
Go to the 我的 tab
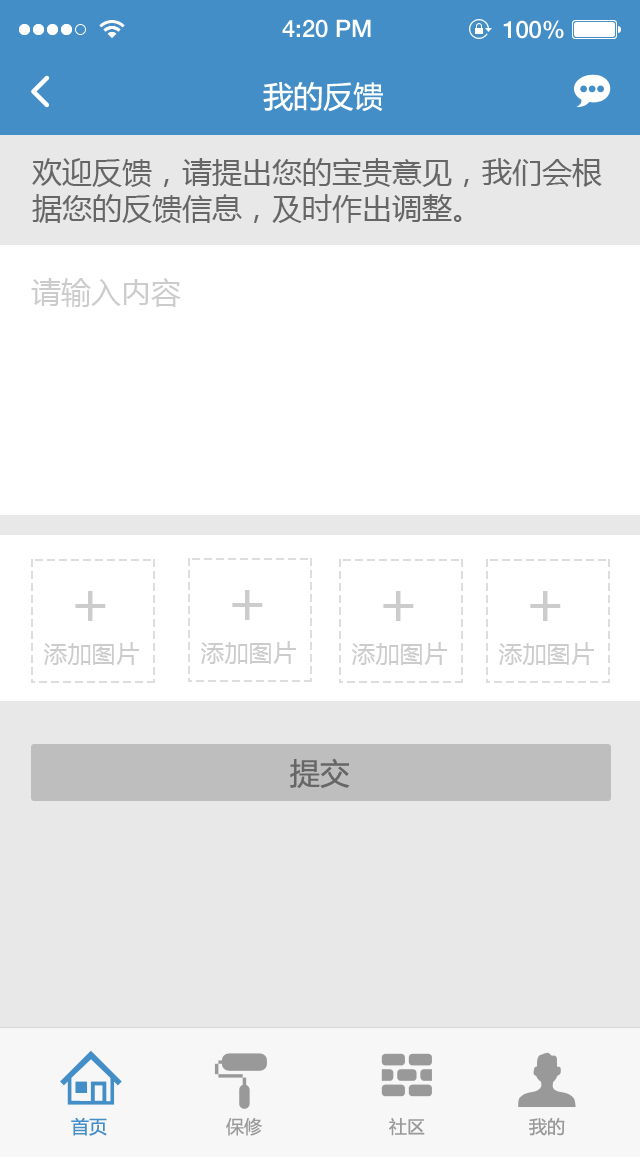[546, 1093]
